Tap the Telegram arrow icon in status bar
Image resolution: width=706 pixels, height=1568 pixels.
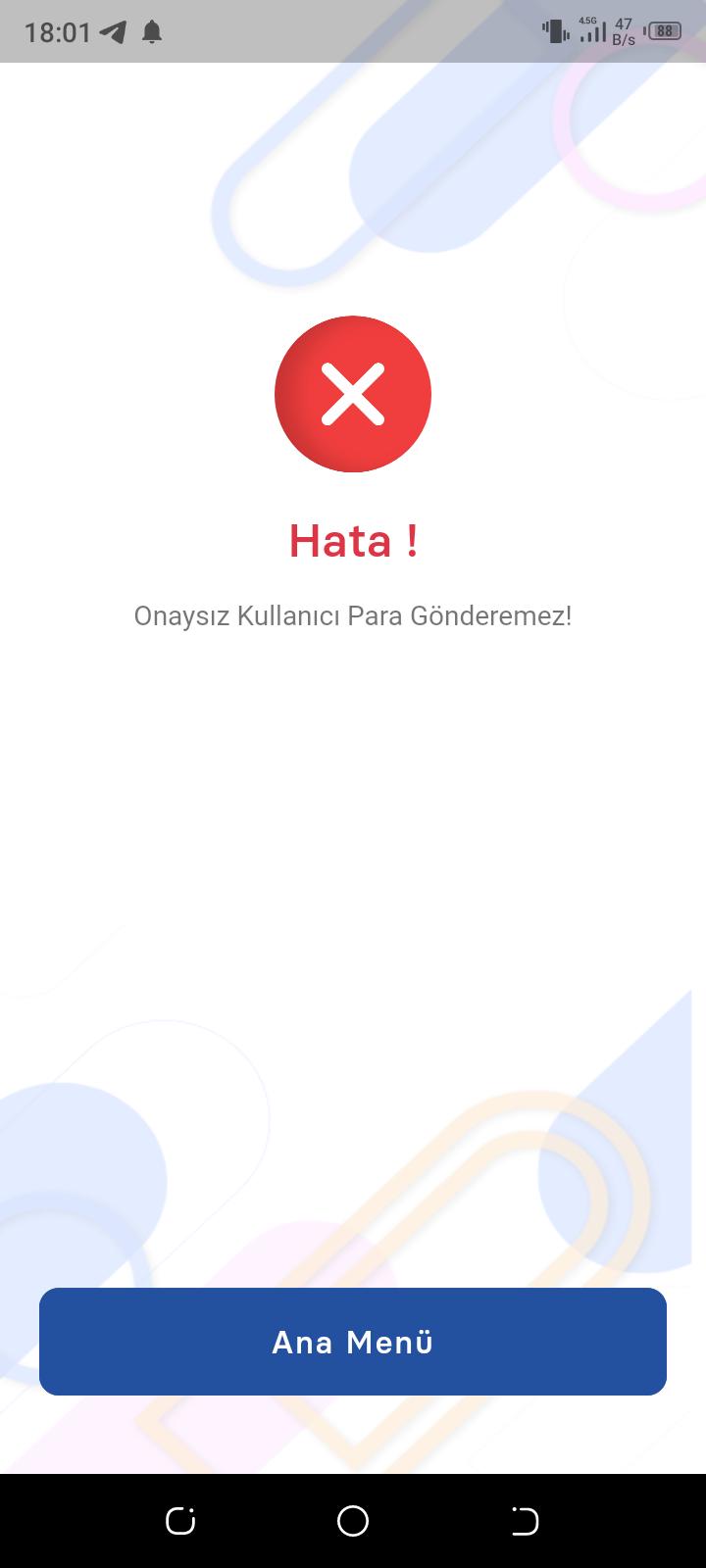tap(111, 30)
